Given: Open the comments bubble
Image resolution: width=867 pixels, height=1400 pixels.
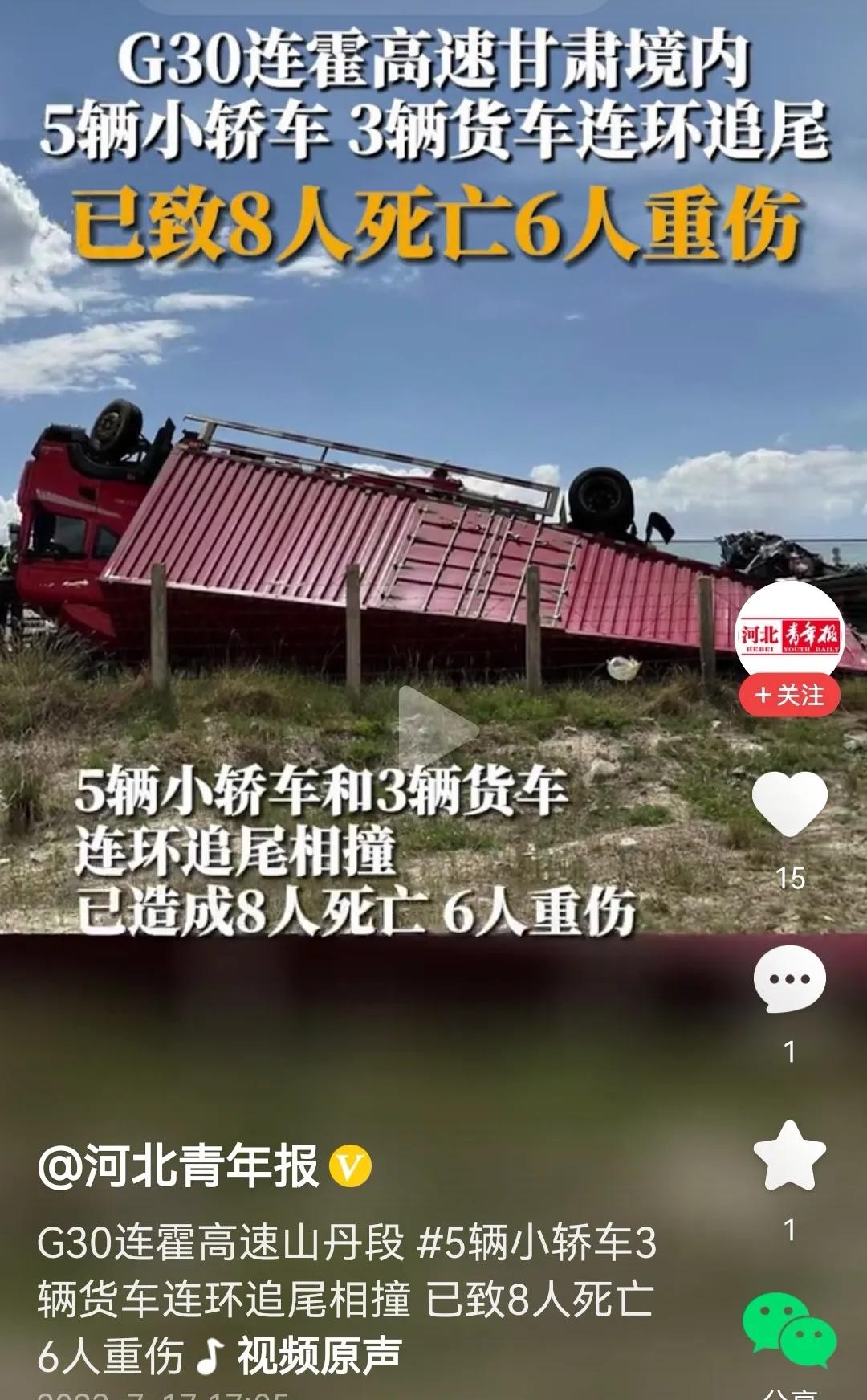Looking at the screenshot, I should point(789,978).
